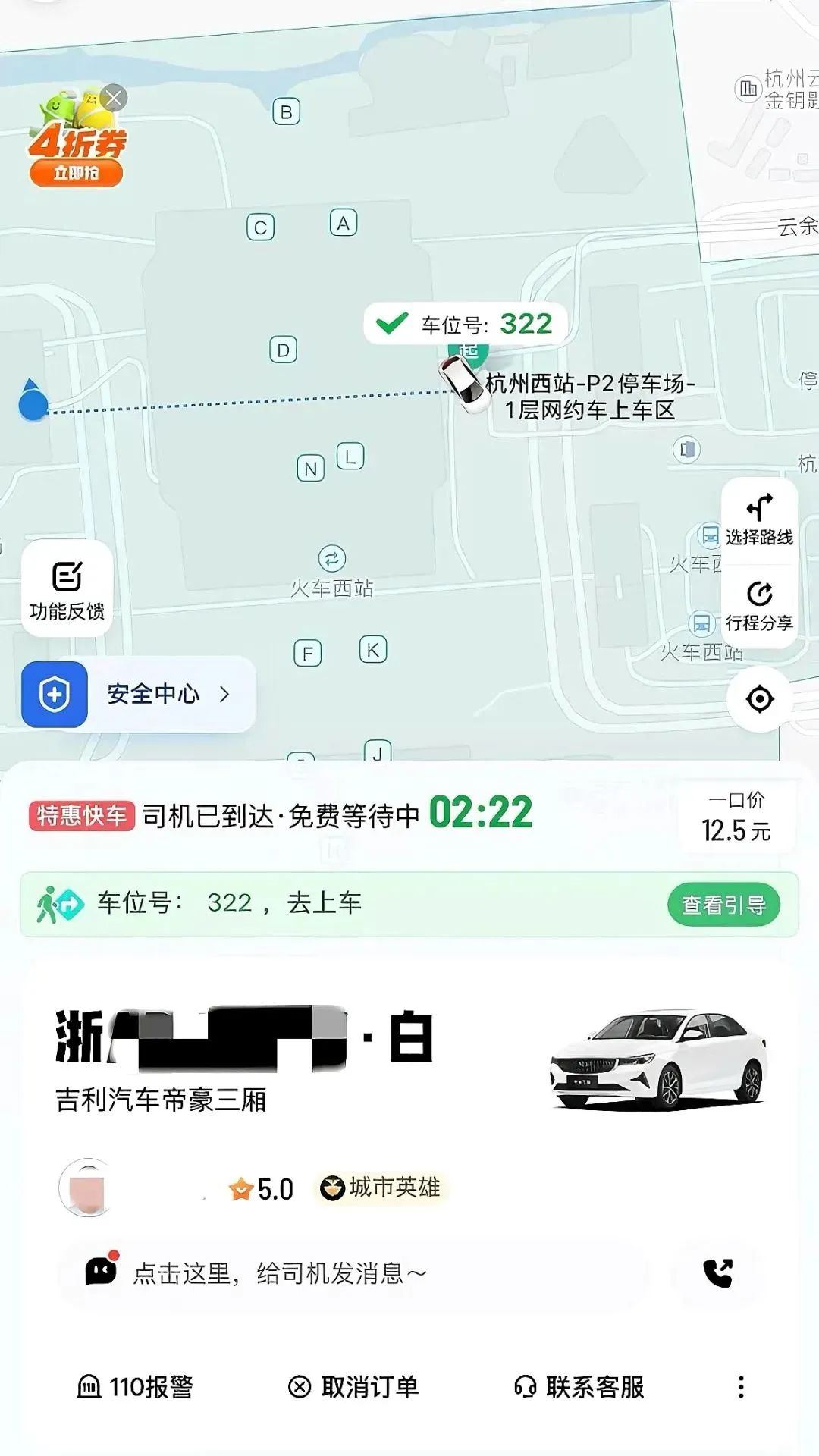
Task: Recenter map on current location
Action: pyautogui.click(x=760, y=699)
